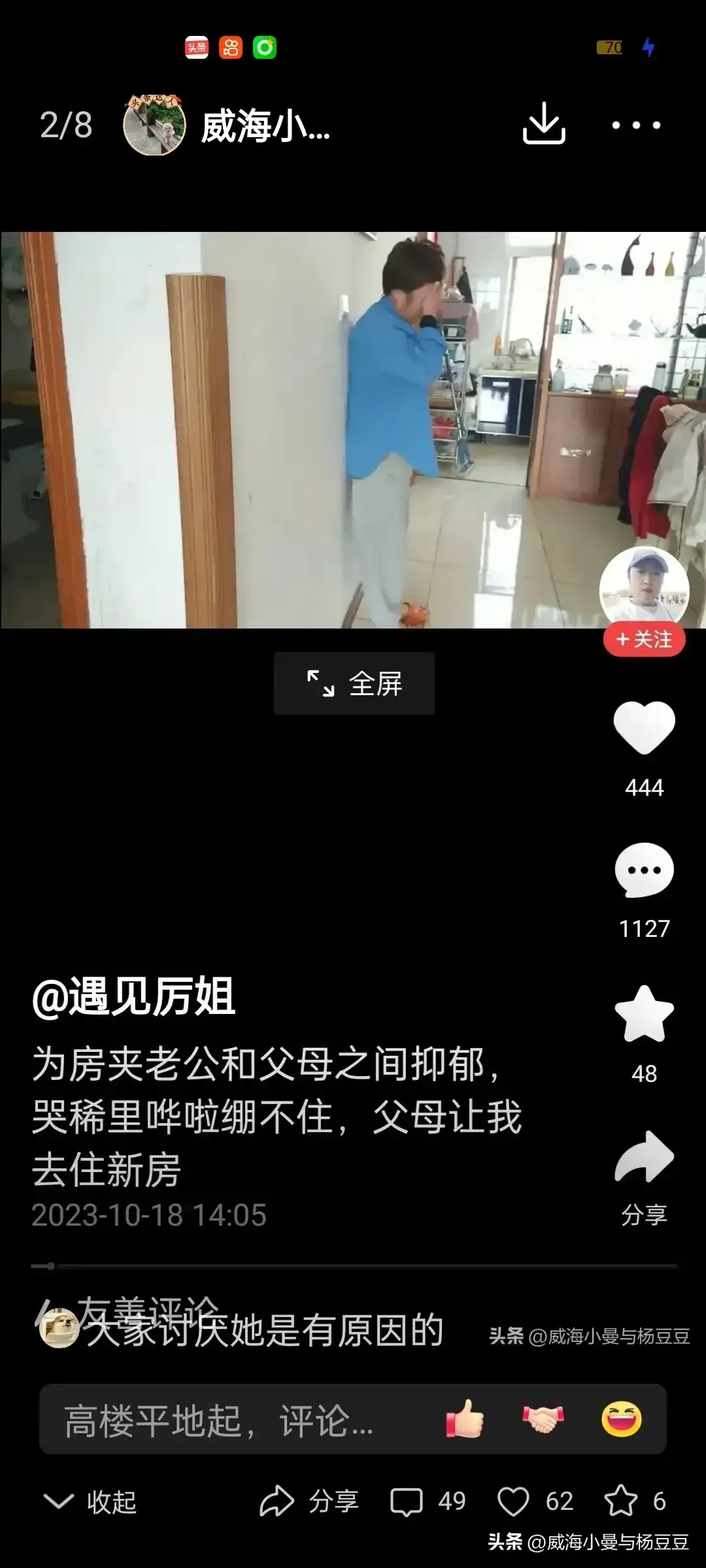Send the laughing emoji reaction
Screen dimensions: 706x1568
(621, 1419)
